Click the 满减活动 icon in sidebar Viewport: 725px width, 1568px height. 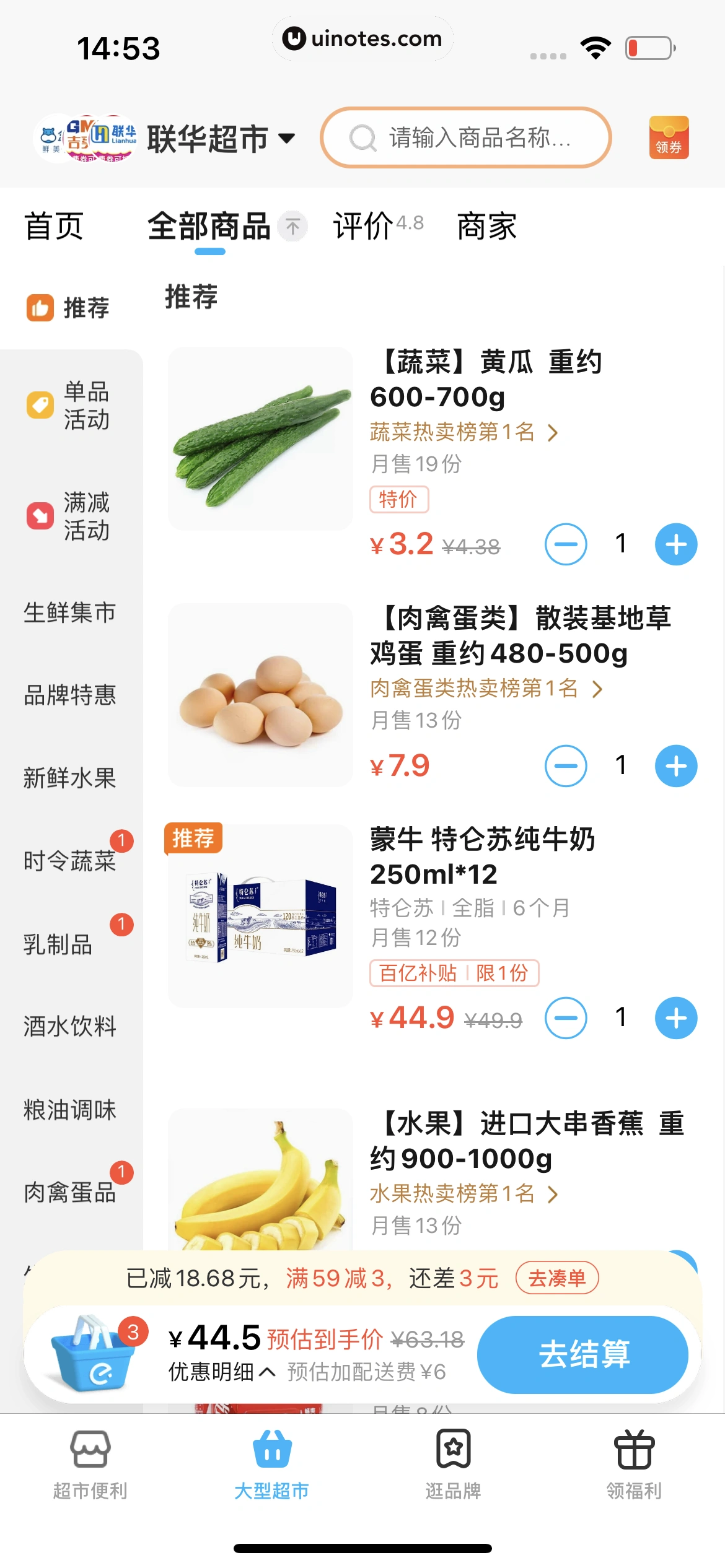(x=40, y=516)
